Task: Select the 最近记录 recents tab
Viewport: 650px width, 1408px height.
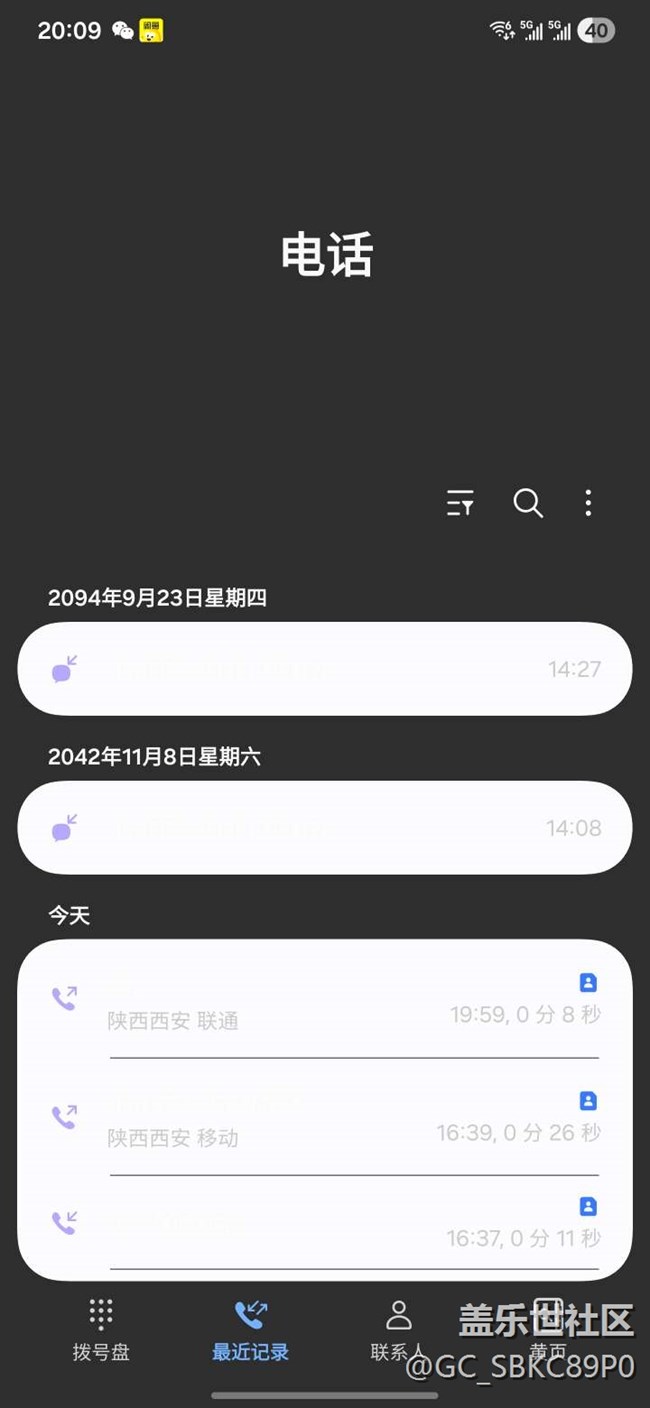Action: coord(250,1330)
